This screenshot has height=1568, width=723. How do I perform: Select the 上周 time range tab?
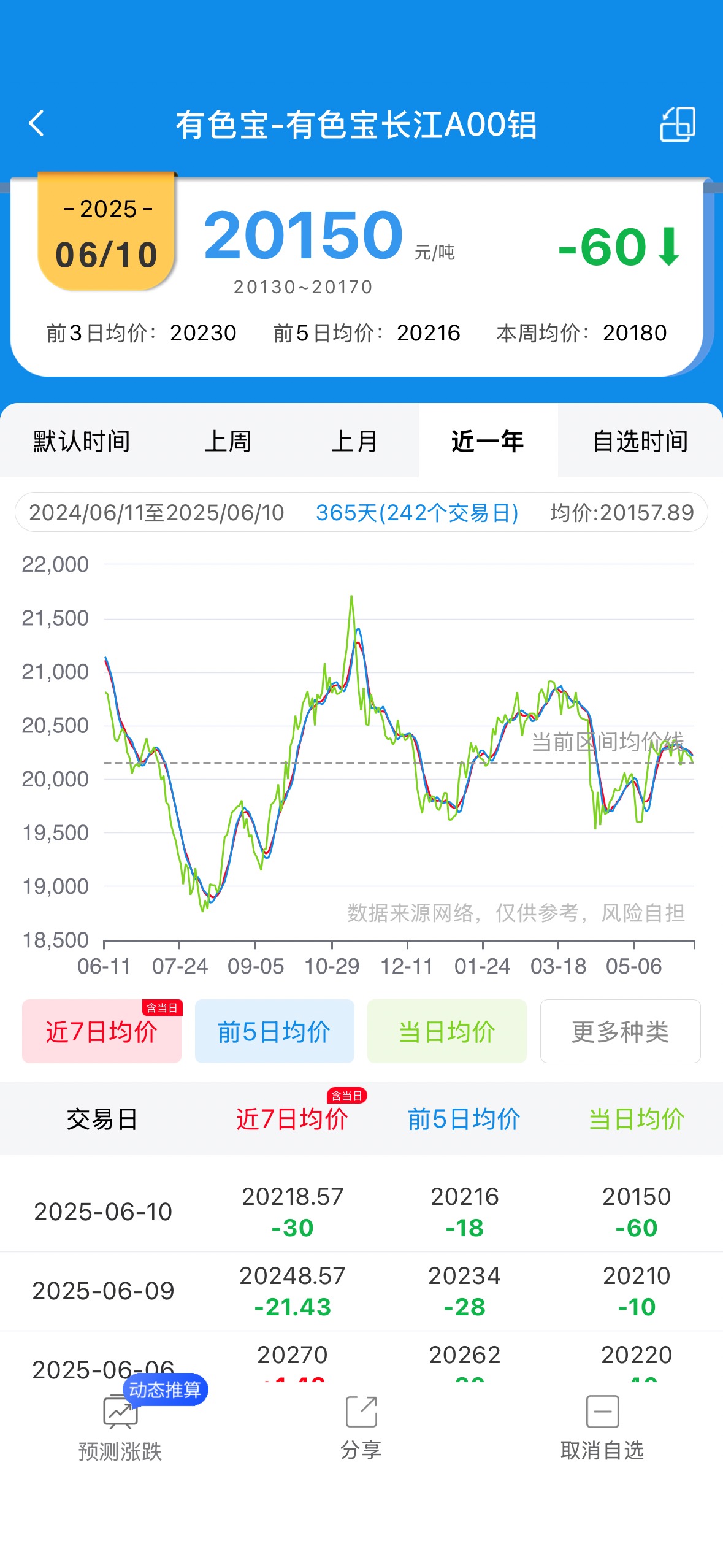click(228, 441)
